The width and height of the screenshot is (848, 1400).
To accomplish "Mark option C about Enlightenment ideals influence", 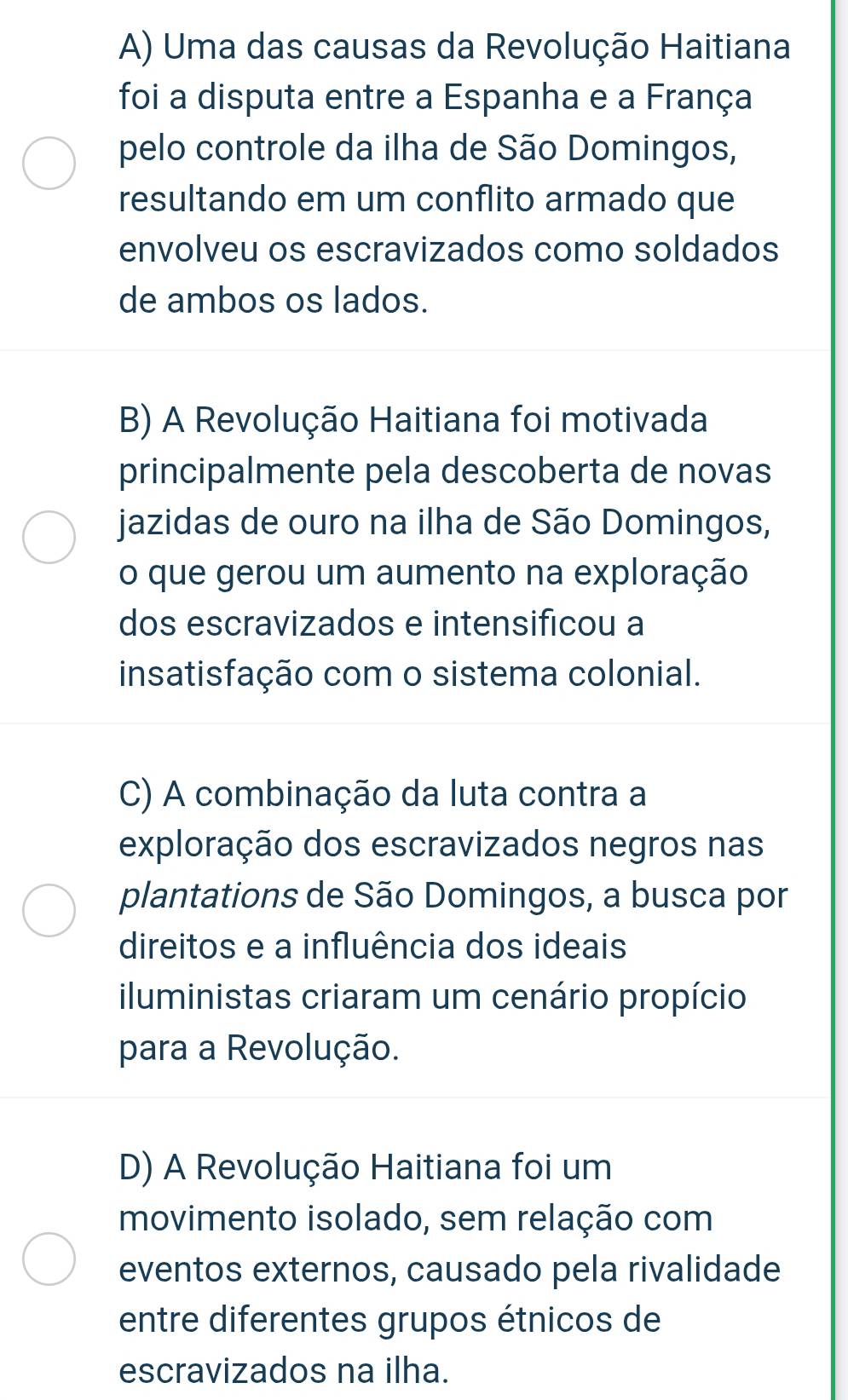I will pyautogui.click(x=49, y=911).
